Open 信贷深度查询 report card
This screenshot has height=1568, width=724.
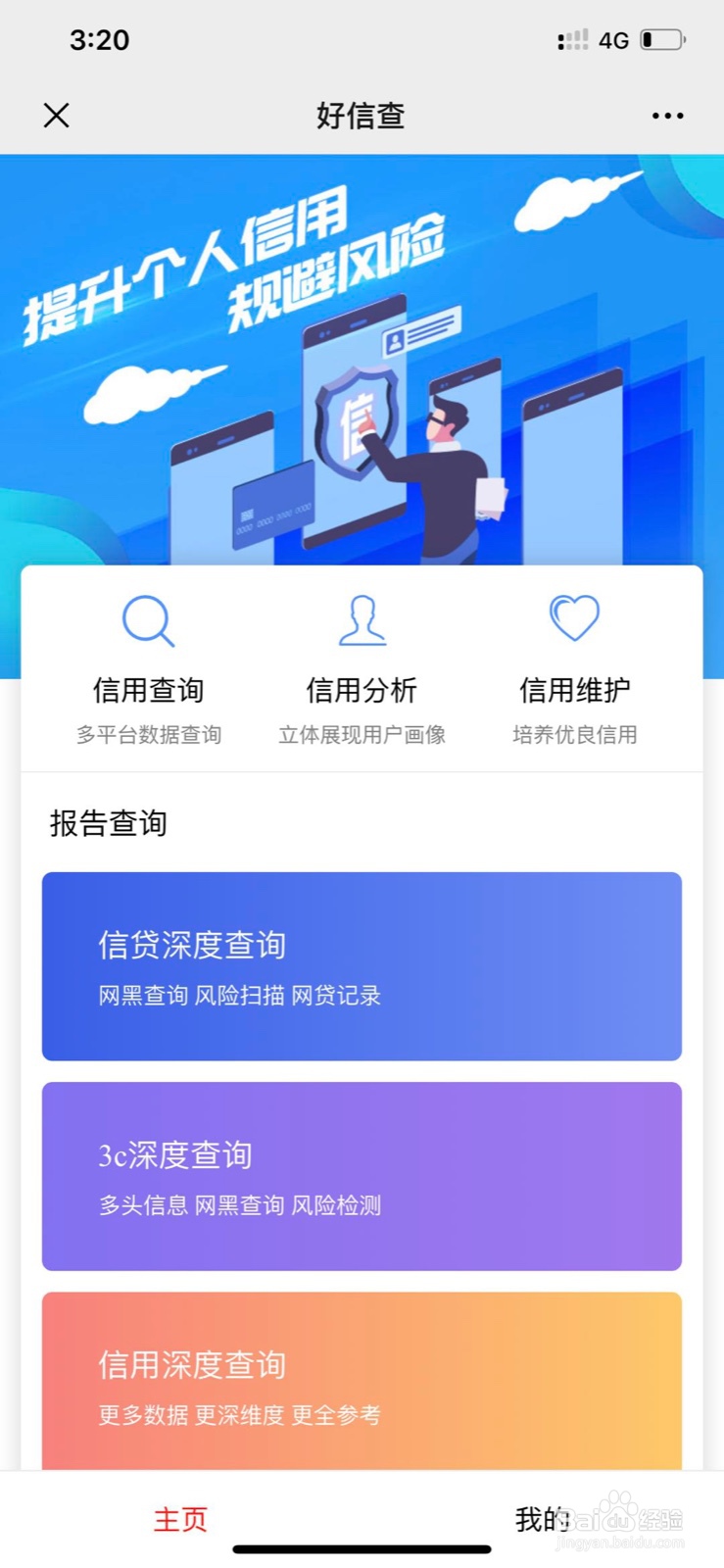tap(362, 965)
